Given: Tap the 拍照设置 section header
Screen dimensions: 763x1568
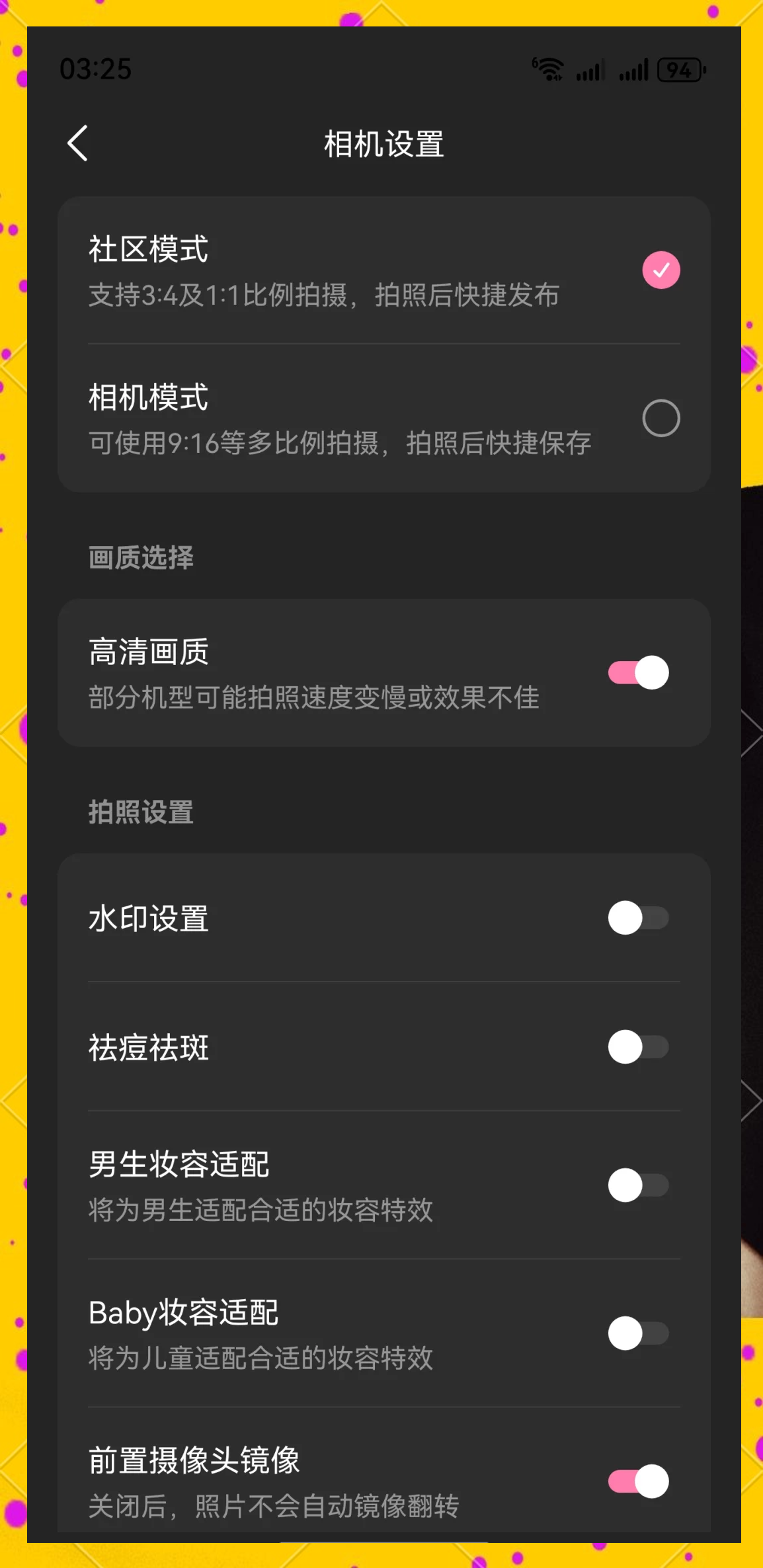Looking at the screenshot, I should [x=141, y=812].
